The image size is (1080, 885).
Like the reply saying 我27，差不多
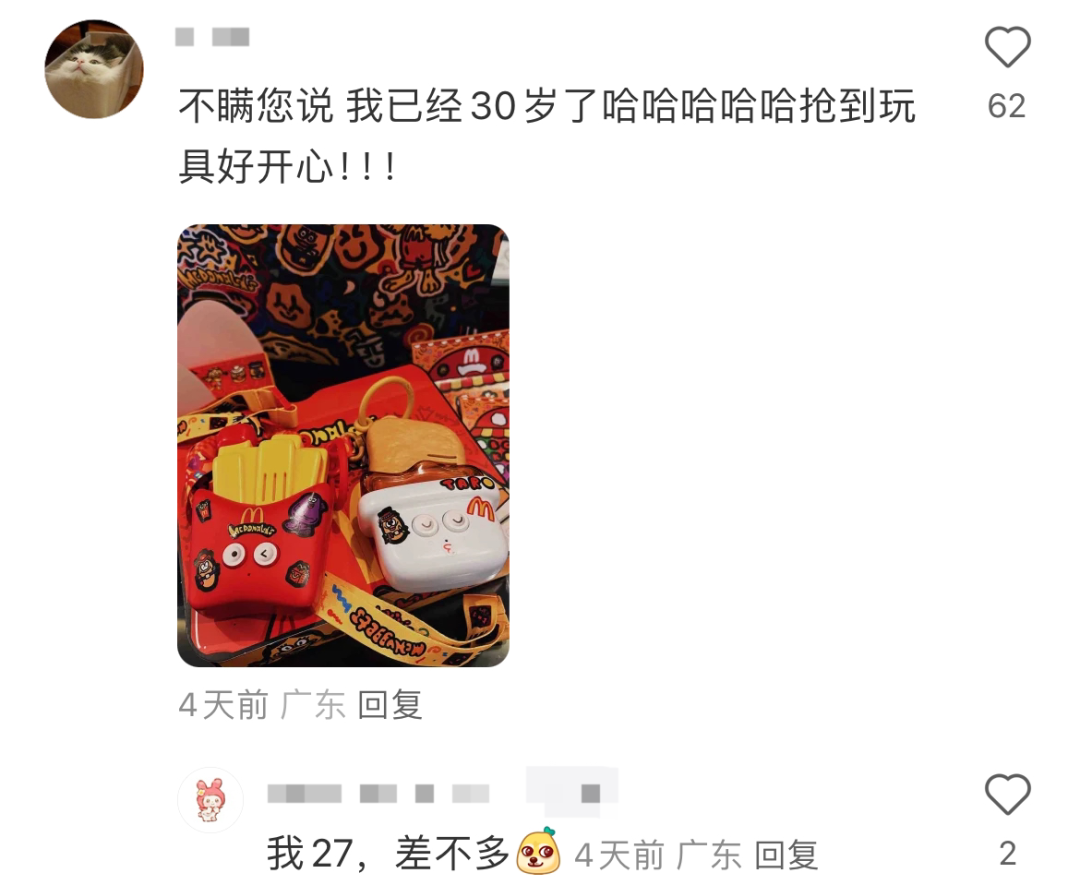click(1006, 796)
